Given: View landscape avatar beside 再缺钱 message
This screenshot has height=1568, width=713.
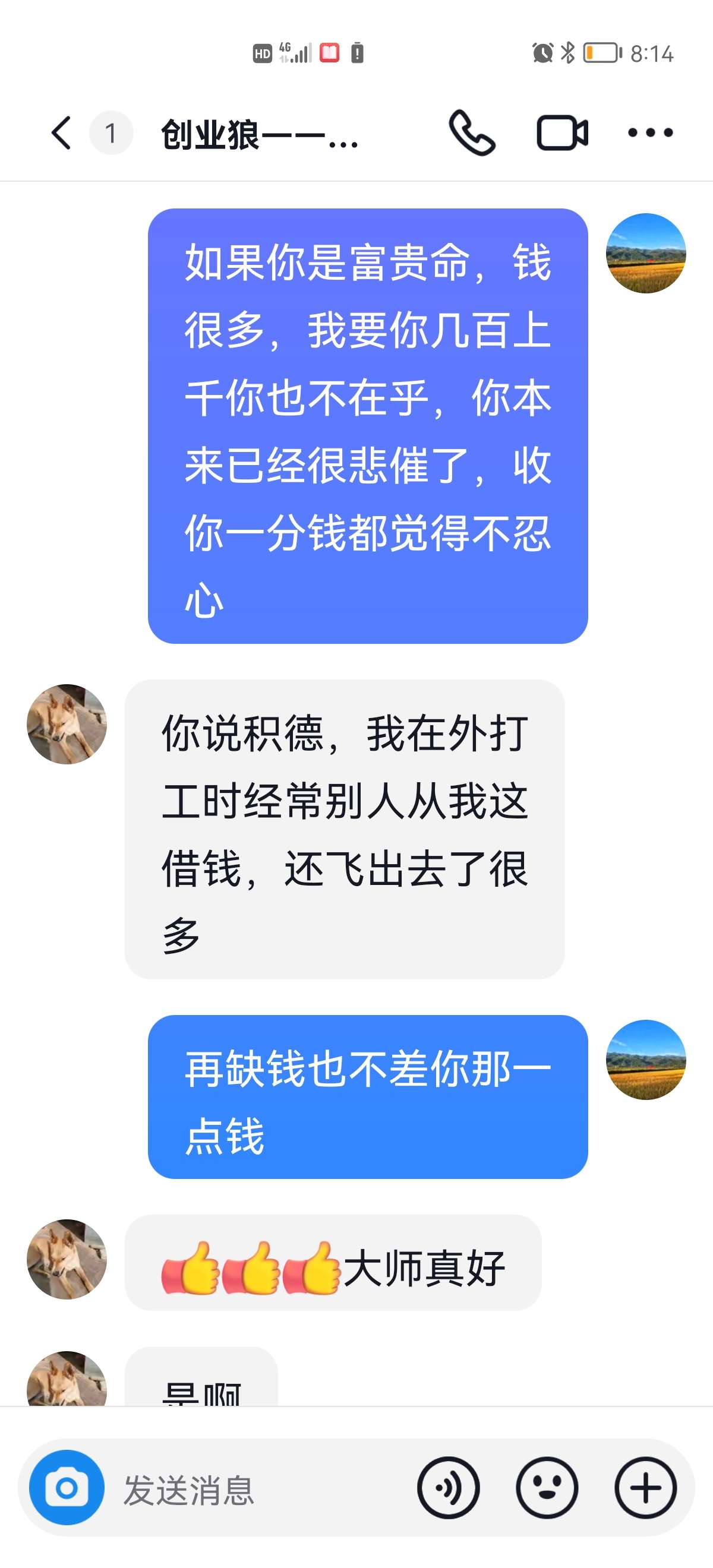Looking at the screenshot, I should pos(646,1060).
